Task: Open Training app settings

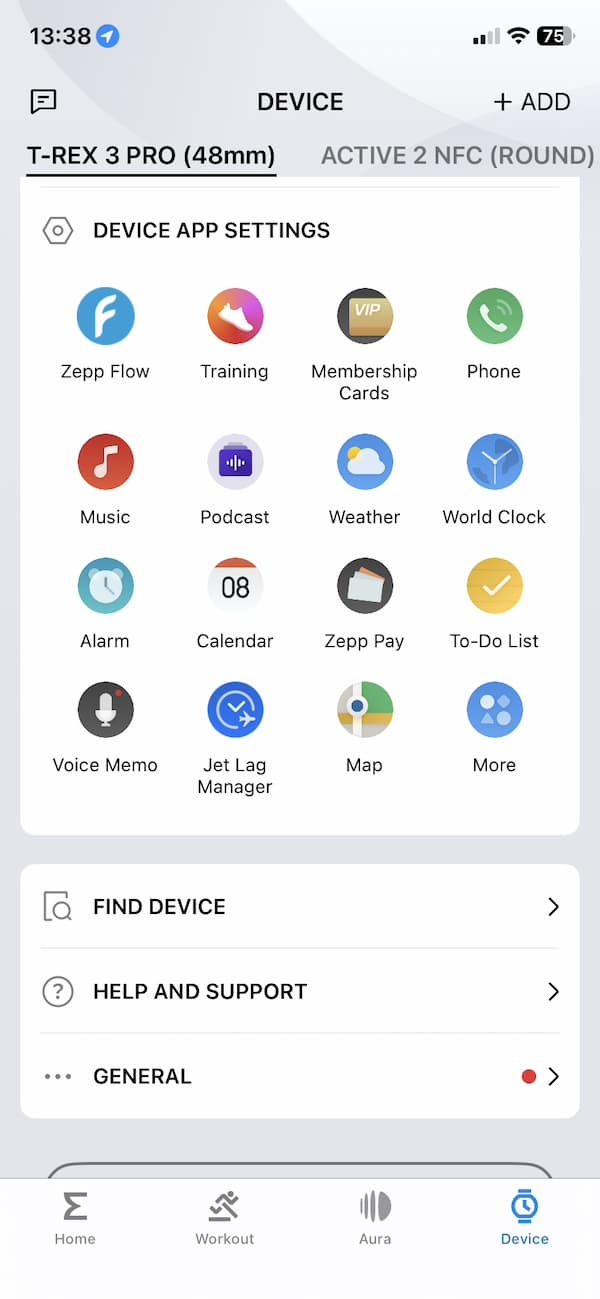Action: tap(234, 316)
